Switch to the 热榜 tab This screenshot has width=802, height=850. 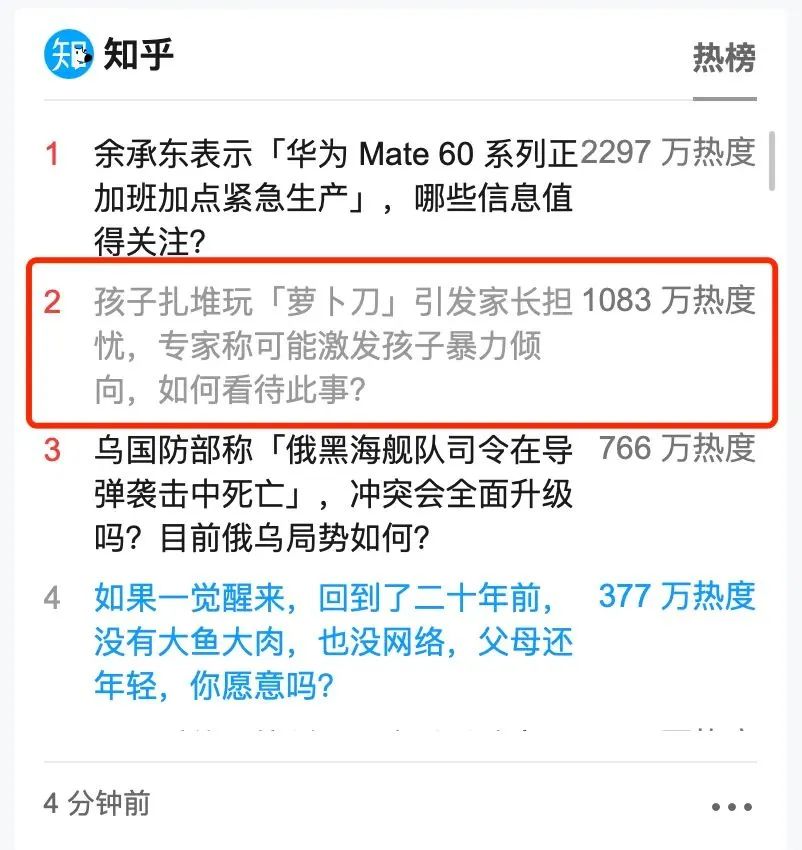point(724,60)
